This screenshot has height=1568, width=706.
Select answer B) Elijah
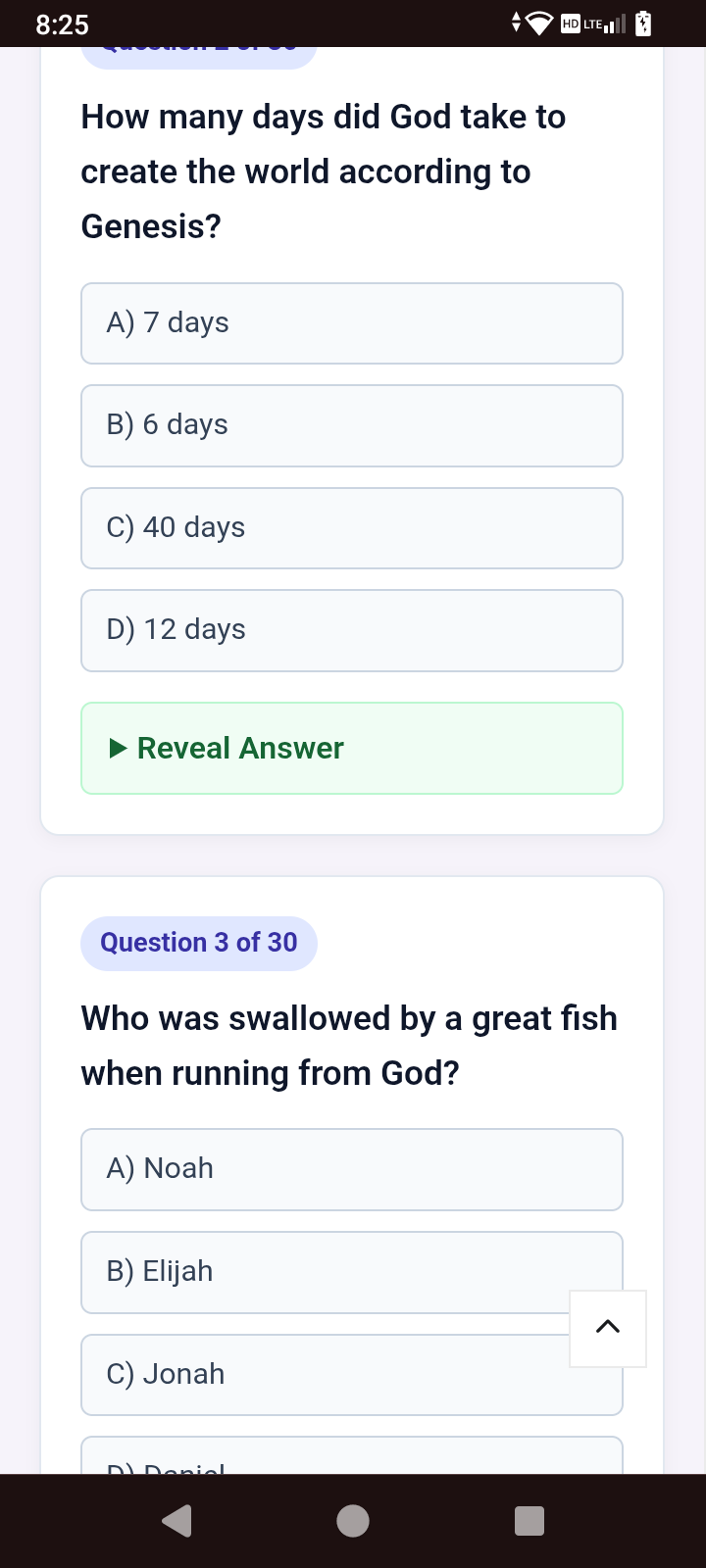[x=326, y=1272]
